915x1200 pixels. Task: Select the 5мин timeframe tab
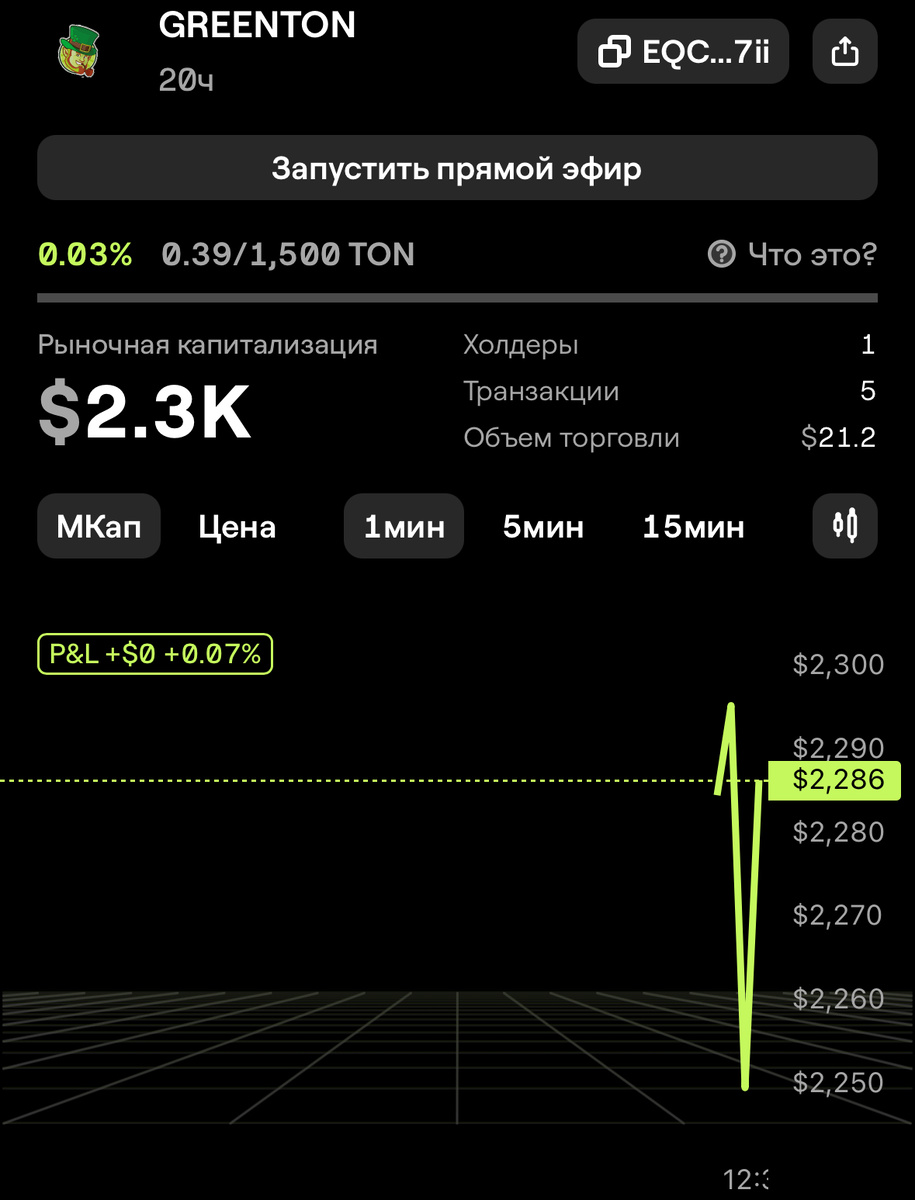(543, 526)
